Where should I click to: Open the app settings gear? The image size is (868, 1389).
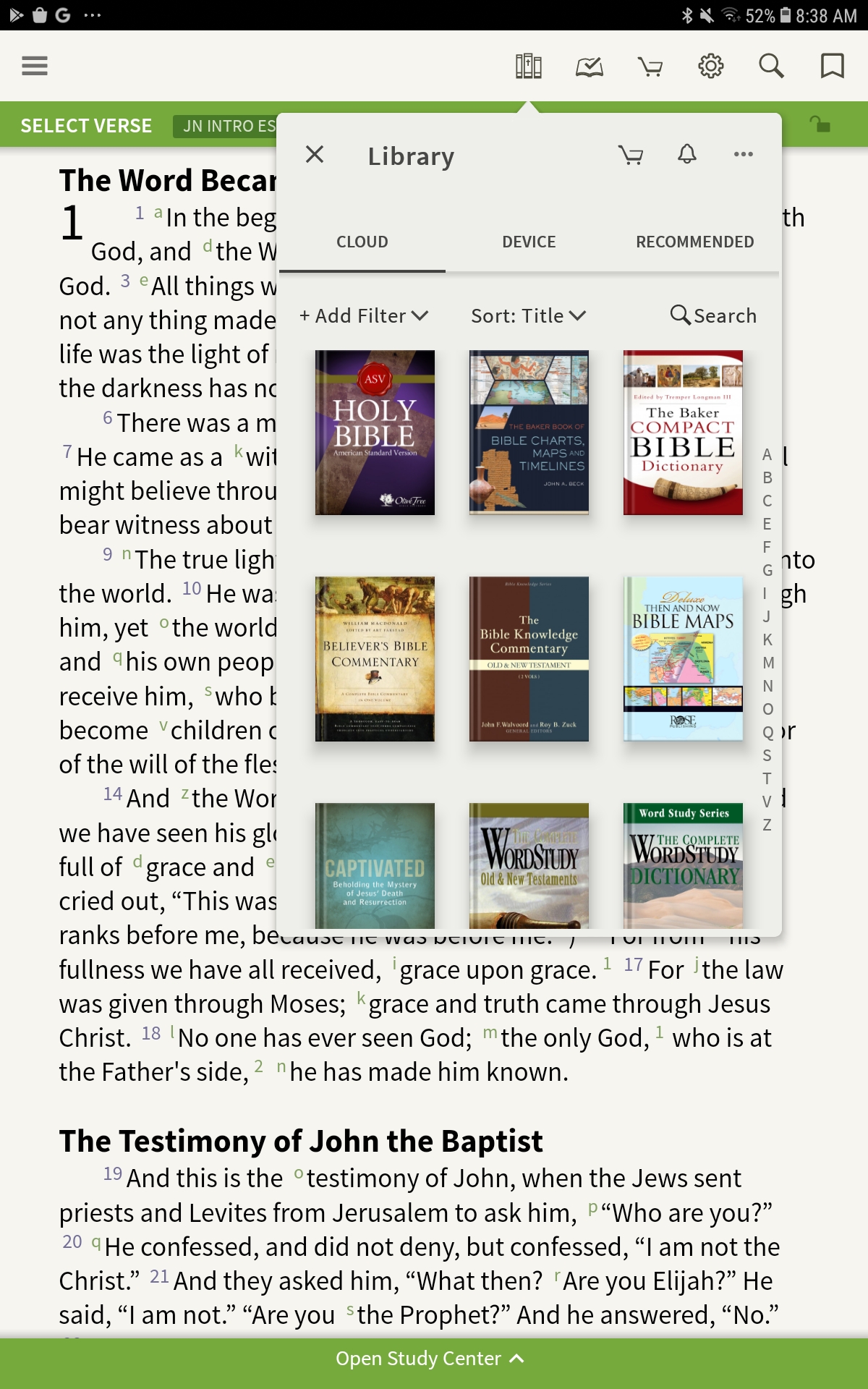pyautogui.click(x=710, y=66)
